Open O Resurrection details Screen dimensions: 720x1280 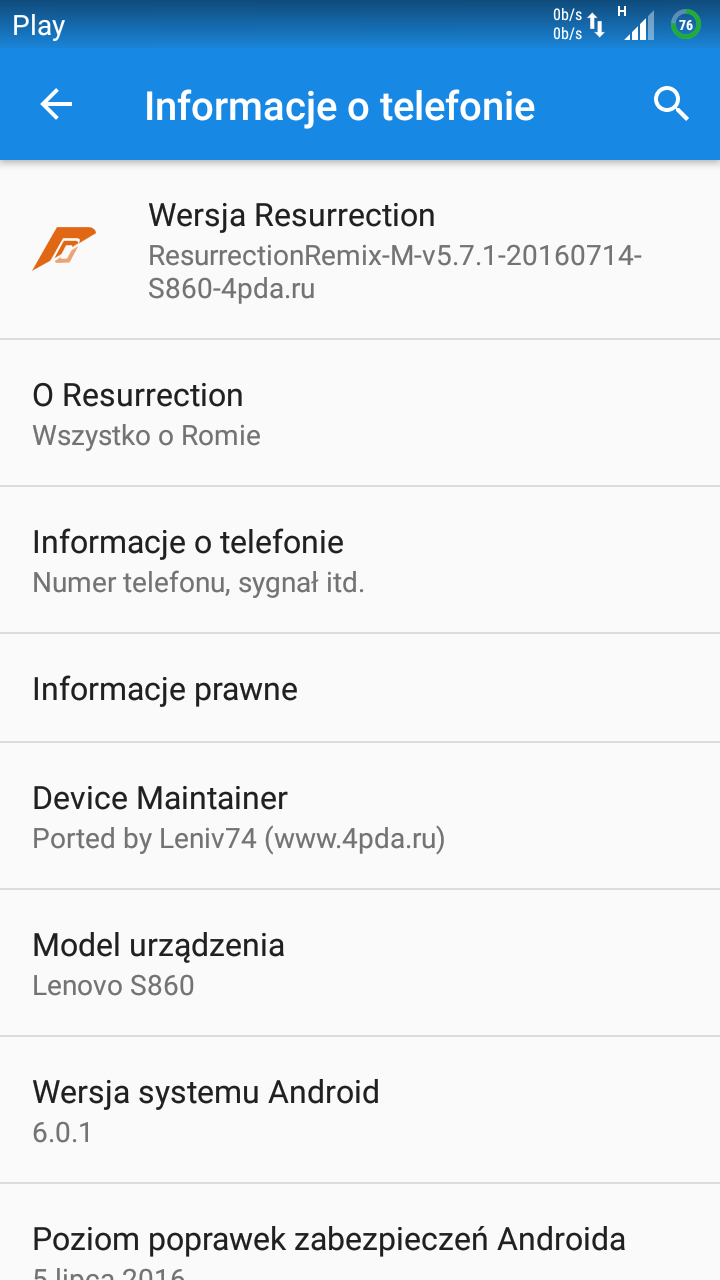(360, 413)
